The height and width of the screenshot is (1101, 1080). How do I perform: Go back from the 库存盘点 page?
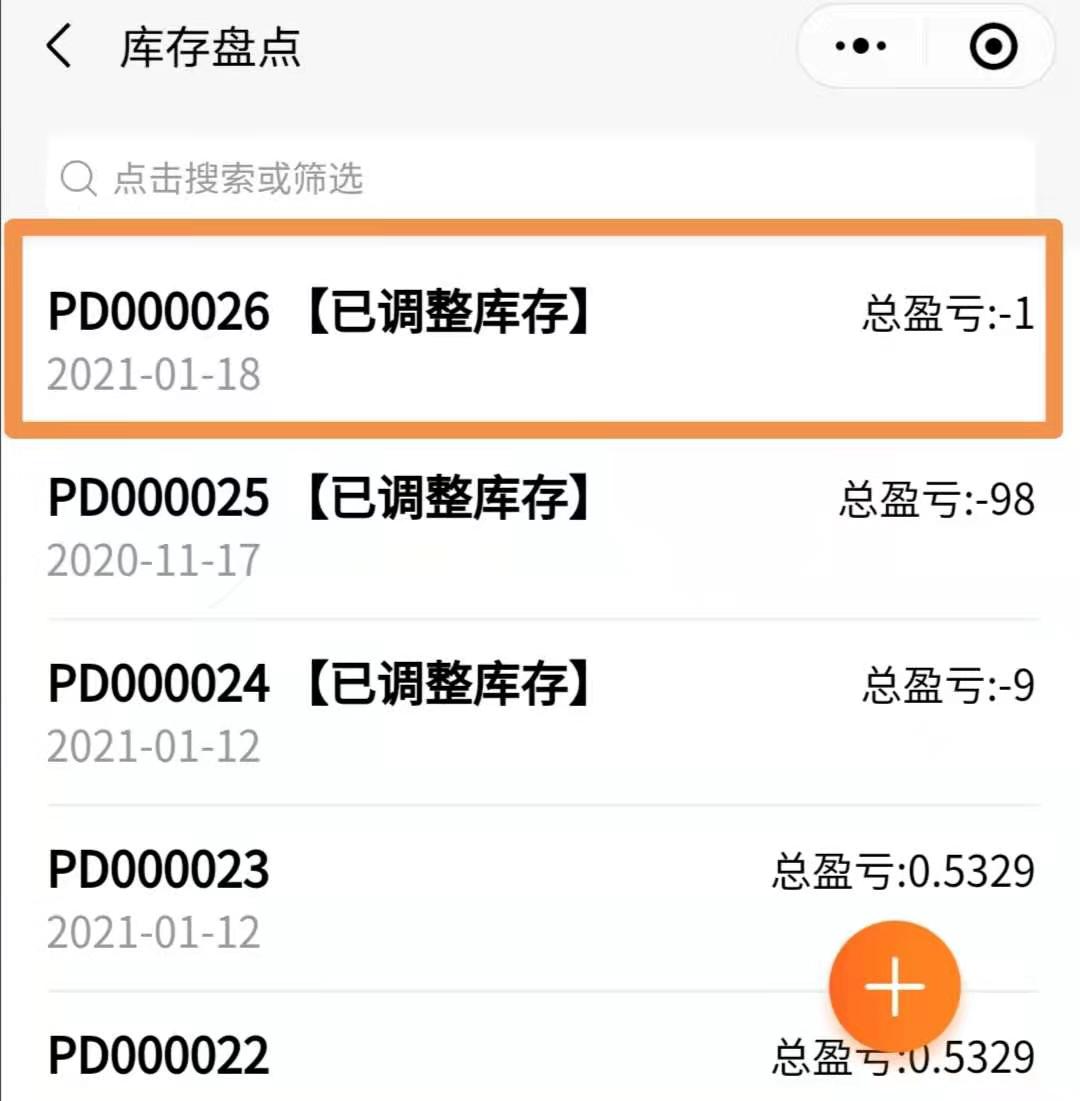point(60,48)
